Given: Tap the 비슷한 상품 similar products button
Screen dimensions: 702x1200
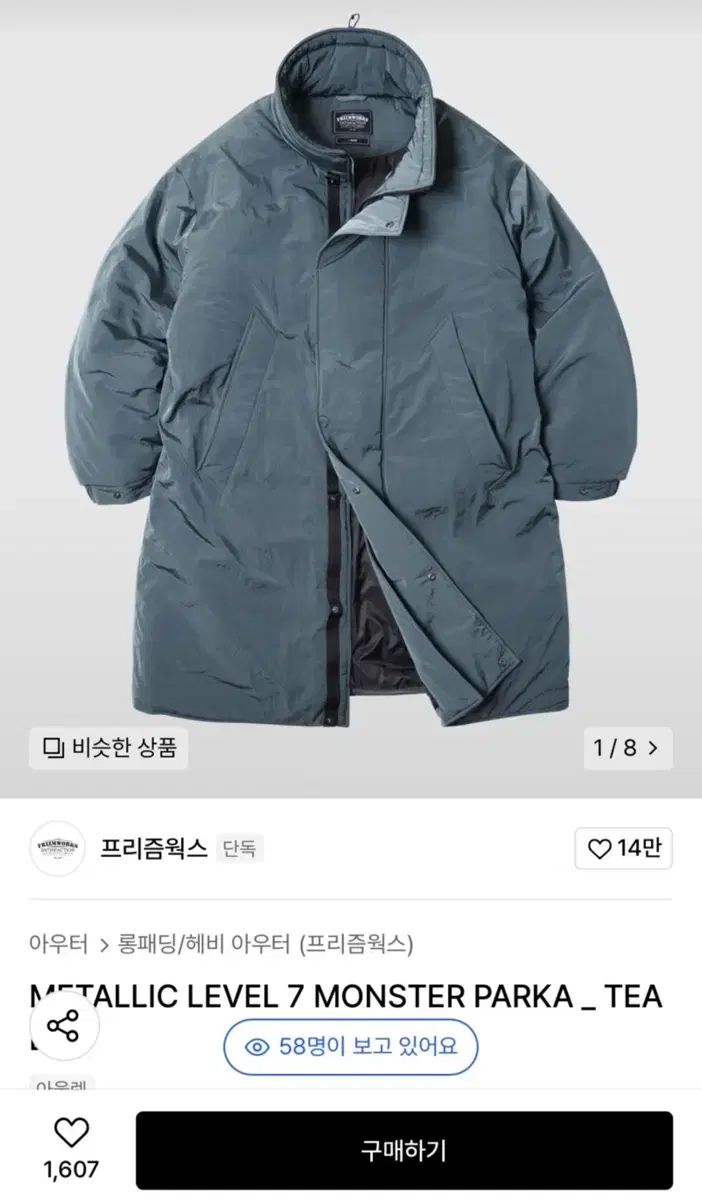Looking at the screenshot, I should [109, 748].
